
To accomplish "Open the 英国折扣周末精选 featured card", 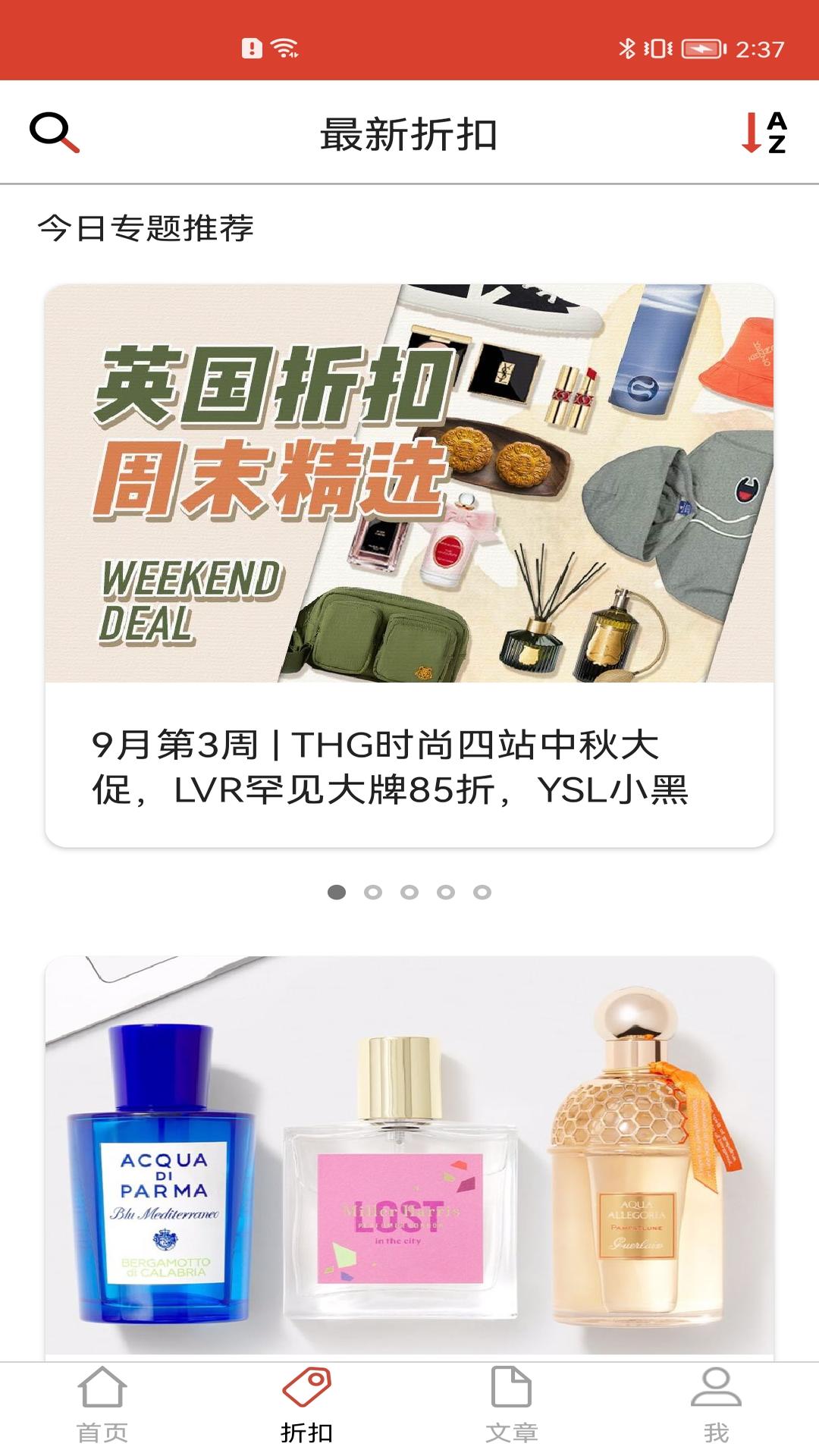I will point(409,565).
